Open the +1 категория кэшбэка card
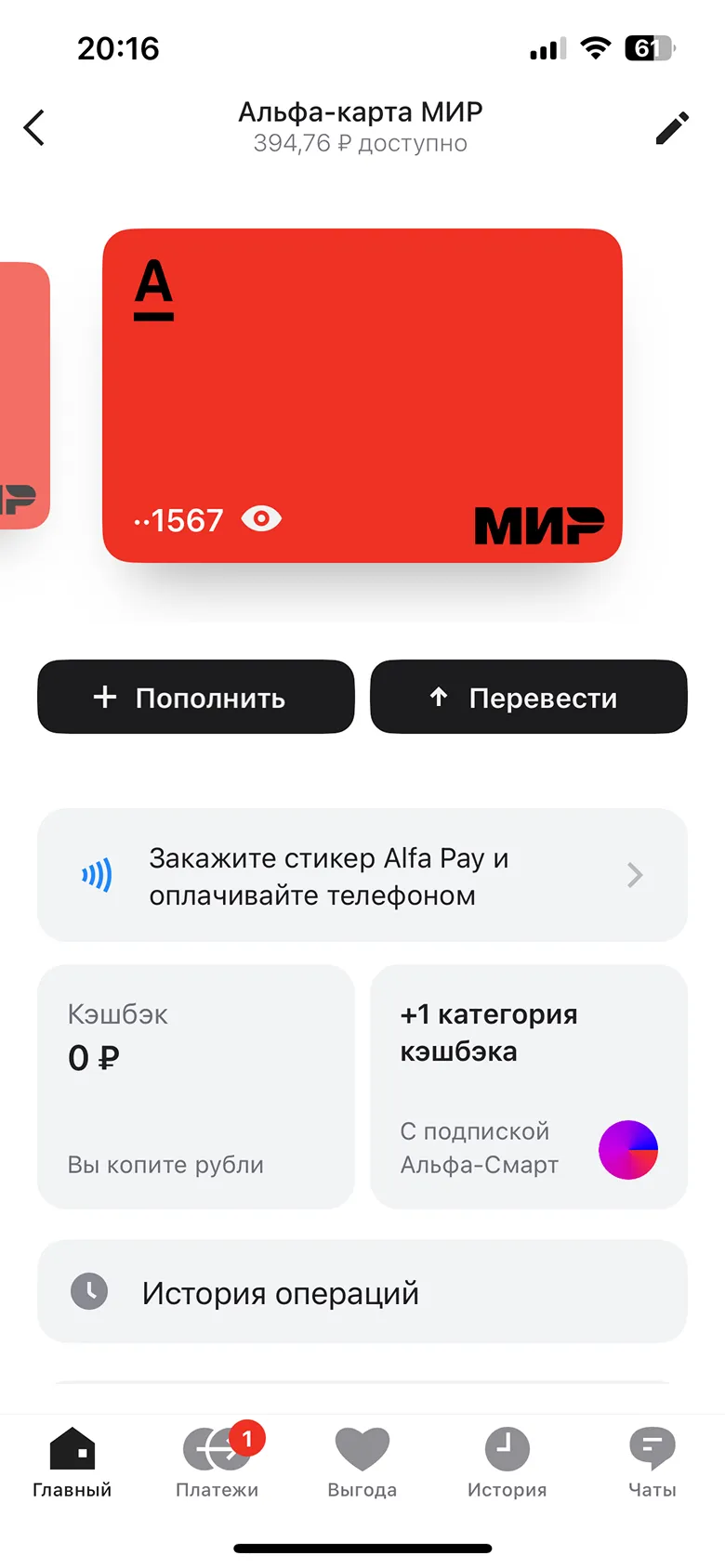Viewport: 725px width, 1568px height. tap(528, 1086)
